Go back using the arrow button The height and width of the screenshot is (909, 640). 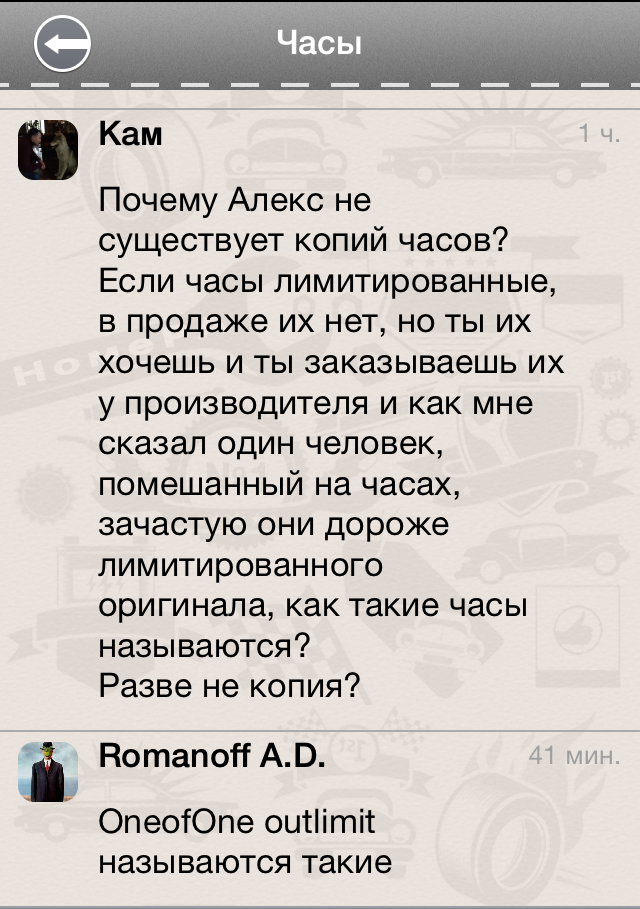click(62, 44)
